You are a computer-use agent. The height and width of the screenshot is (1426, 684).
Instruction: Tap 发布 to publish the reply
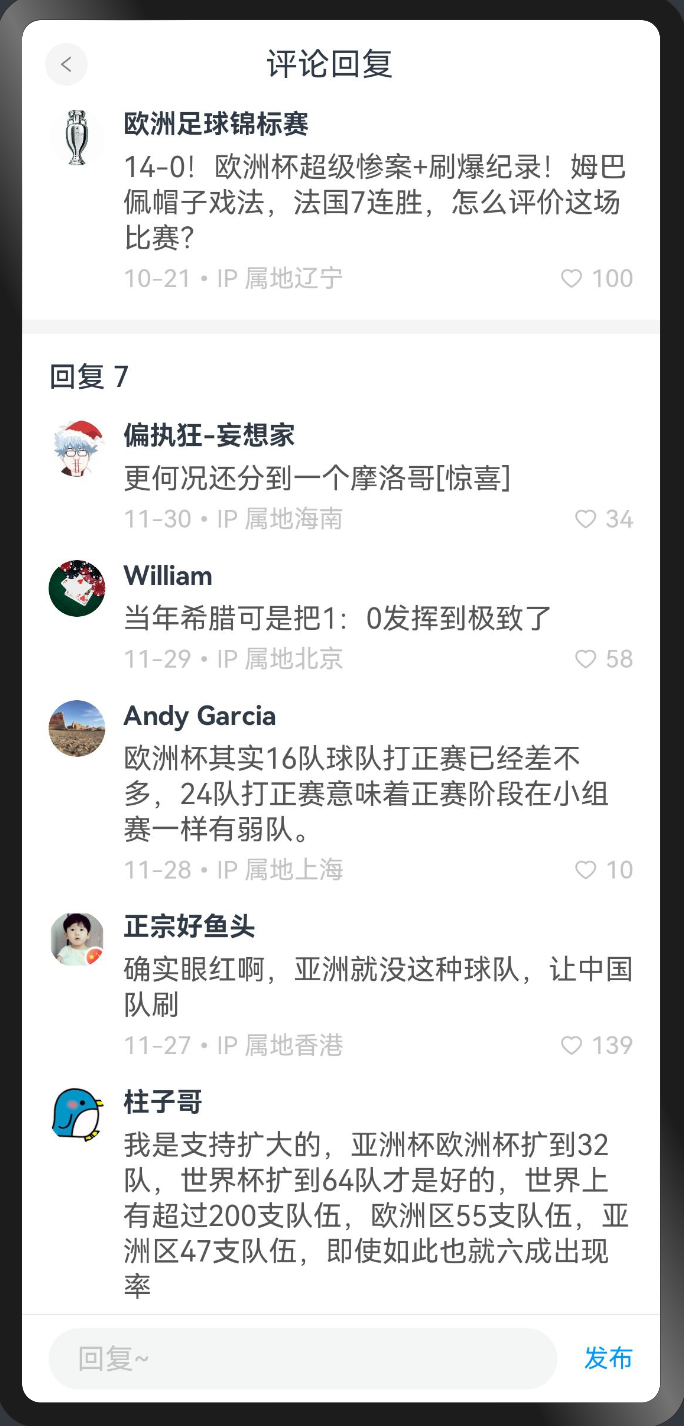tap(609, 1358)
